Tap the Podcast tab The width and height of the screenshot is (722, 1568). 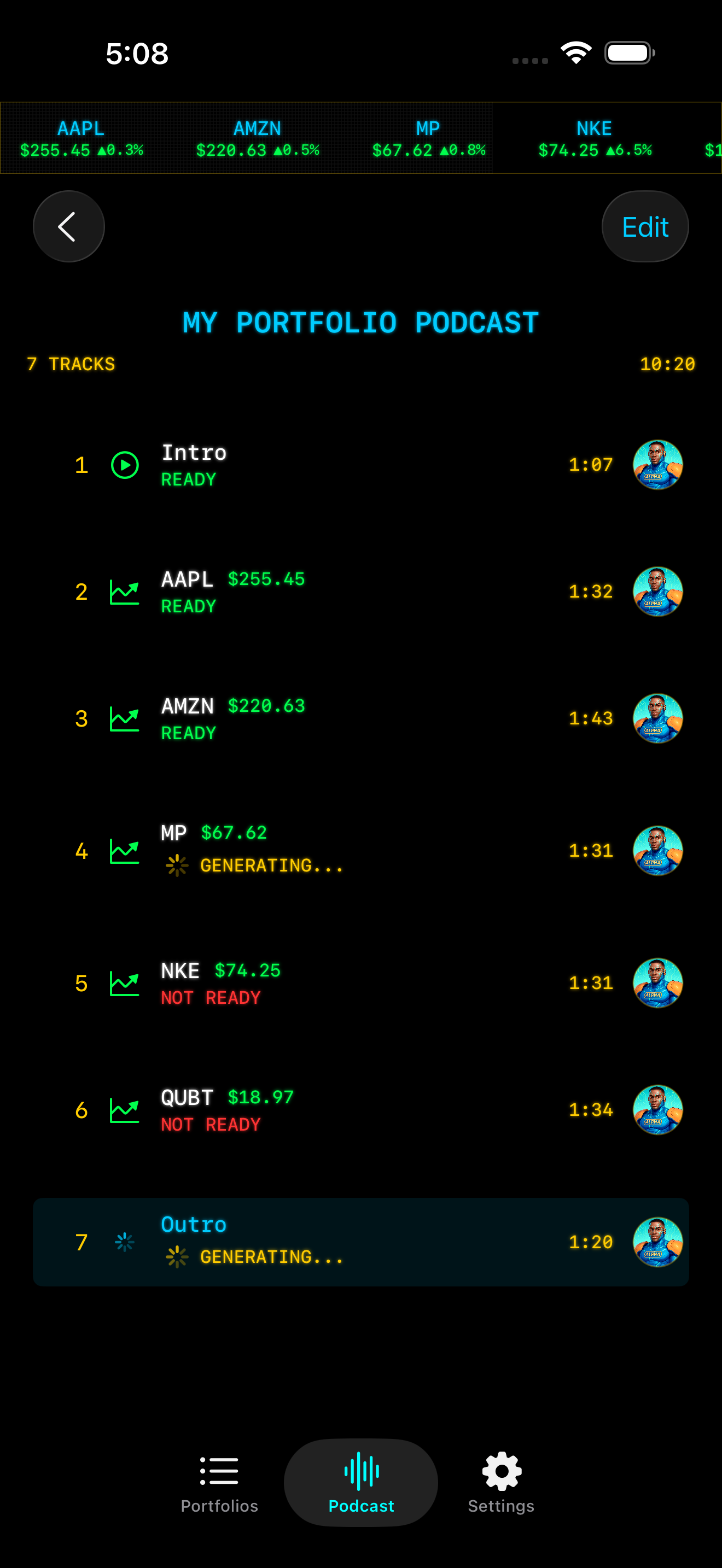(361, 1482)
